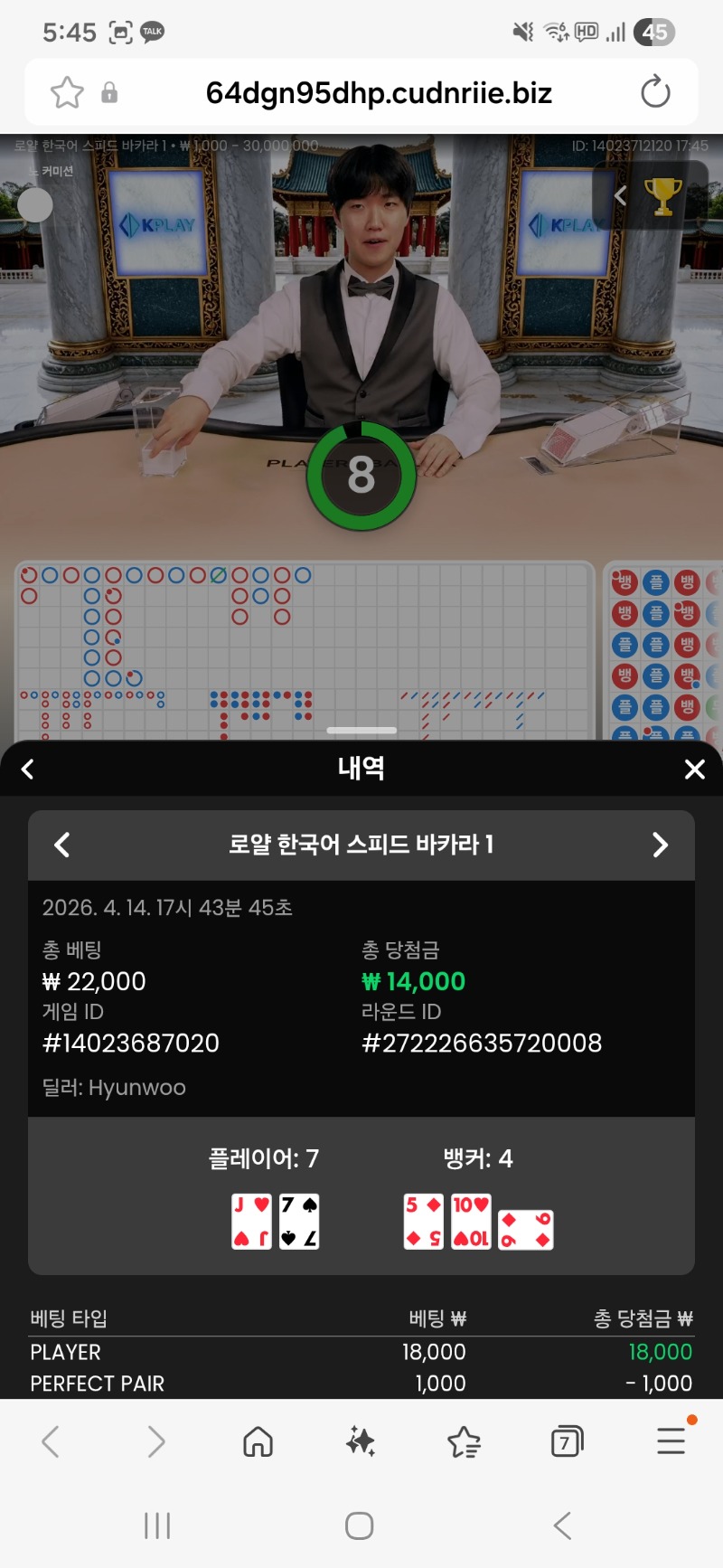The image size is (723, 1568).
Task: View the 7 open browser tabs
Action: click(567, 1441)
